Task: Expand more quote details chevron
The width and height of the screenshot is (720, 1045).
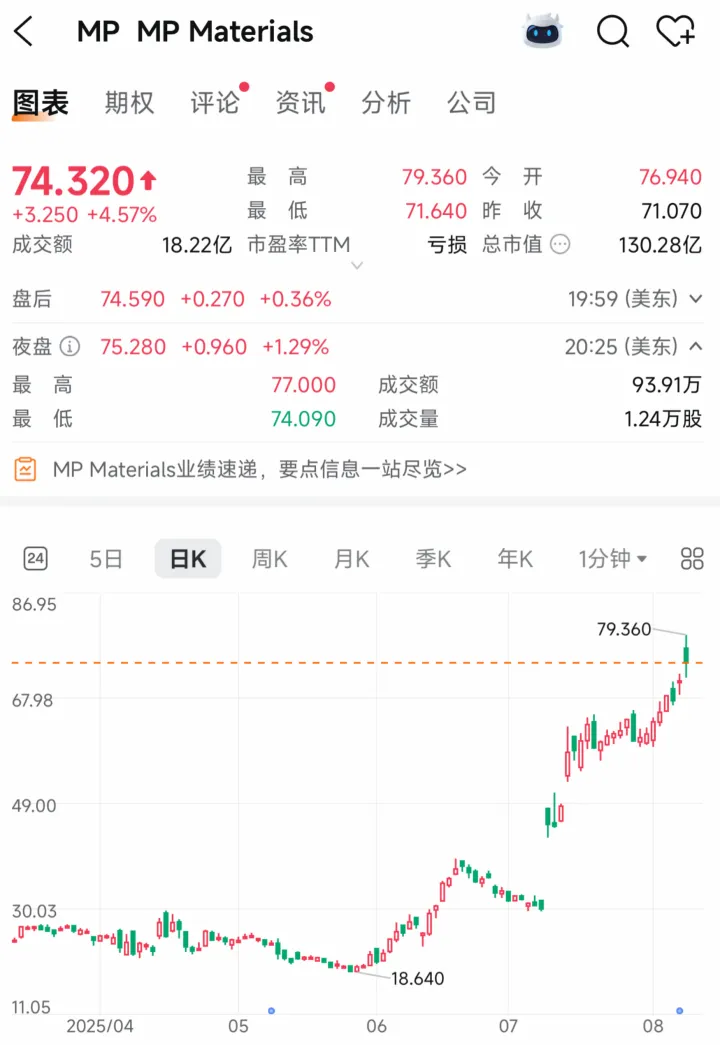Action: pos(358,266)
